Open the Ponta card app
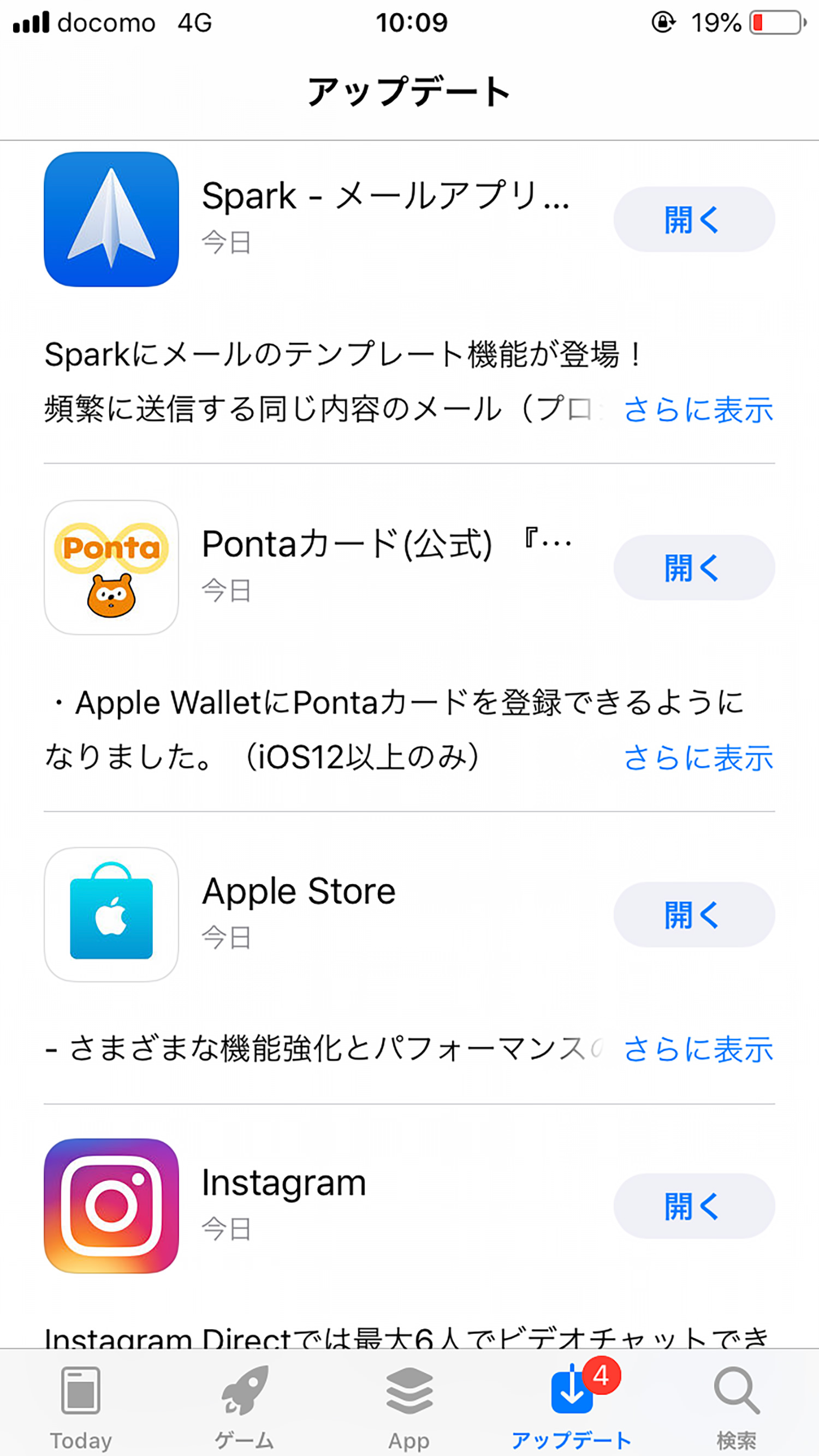819x1456 pixels. point(693,568)
